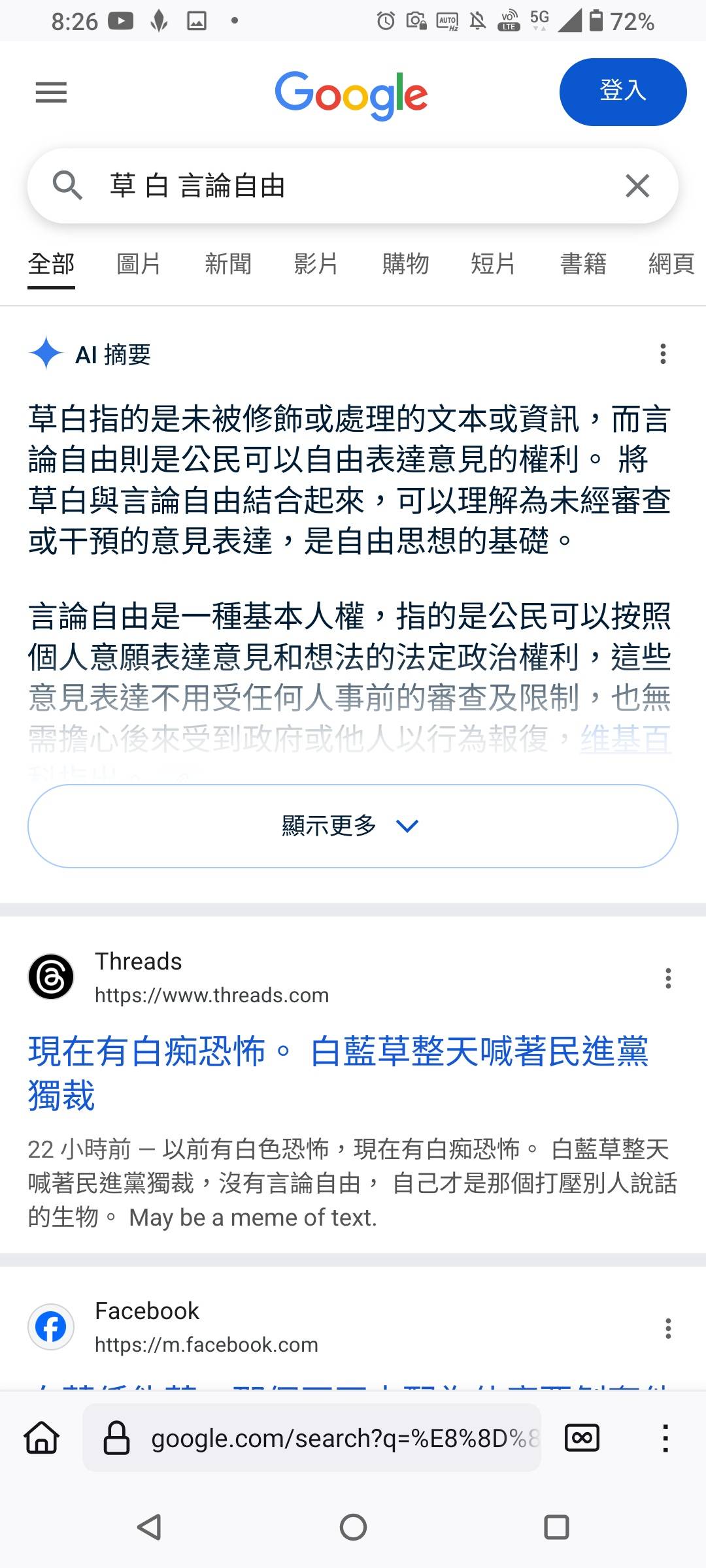
Task: Tap the URL address bar
Action: coord(327,1438)
